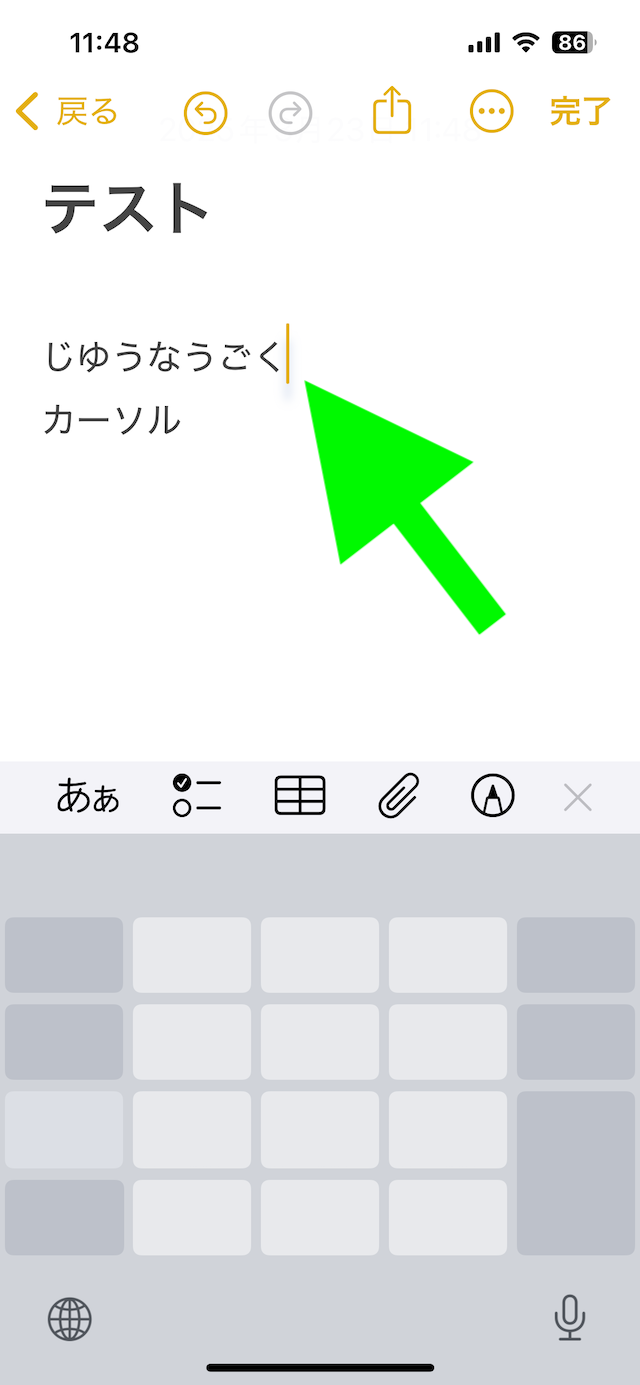Insert a checklist

196,796
